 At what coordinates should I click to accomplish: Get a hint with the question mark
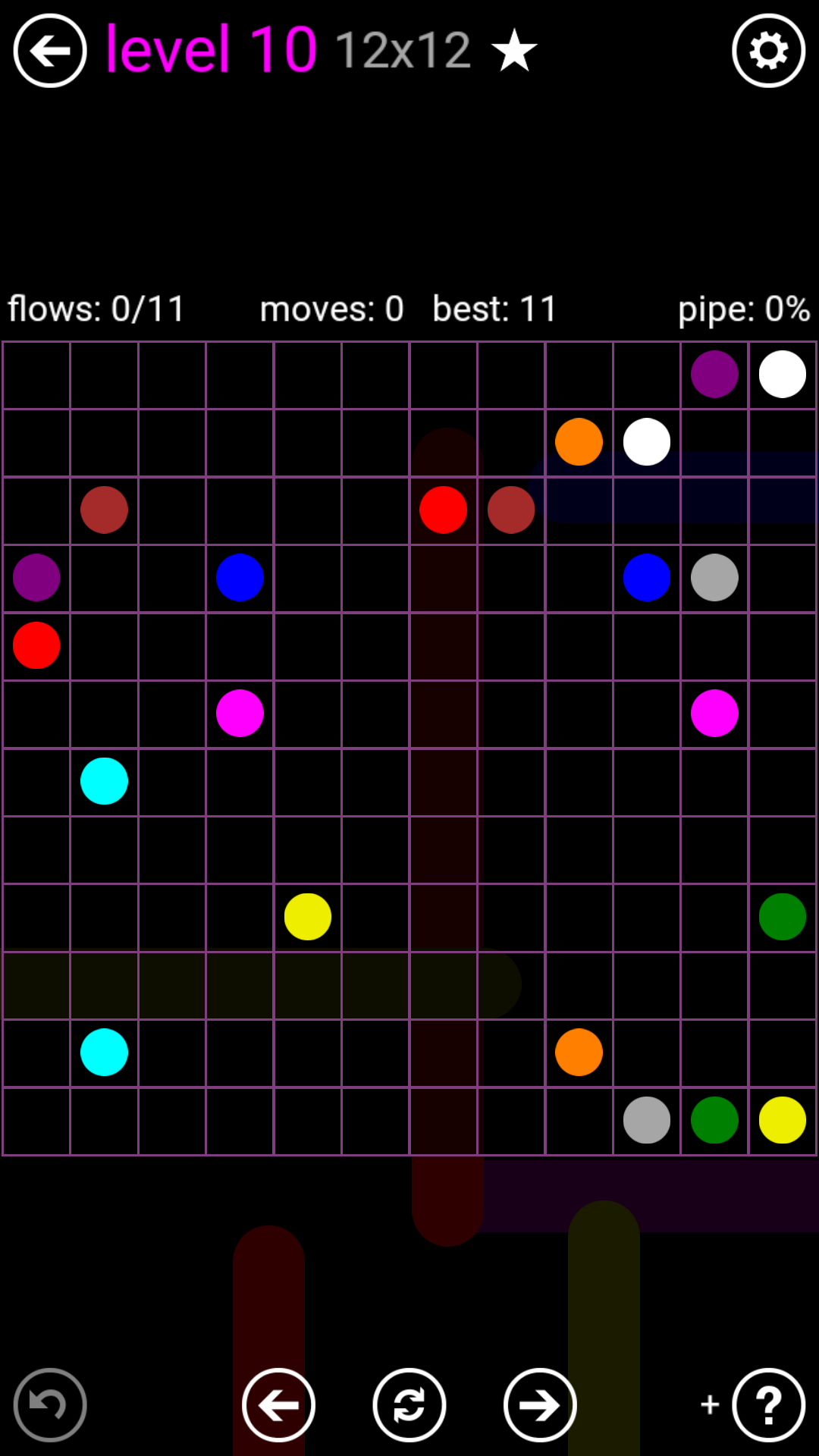click(768, 1405)
